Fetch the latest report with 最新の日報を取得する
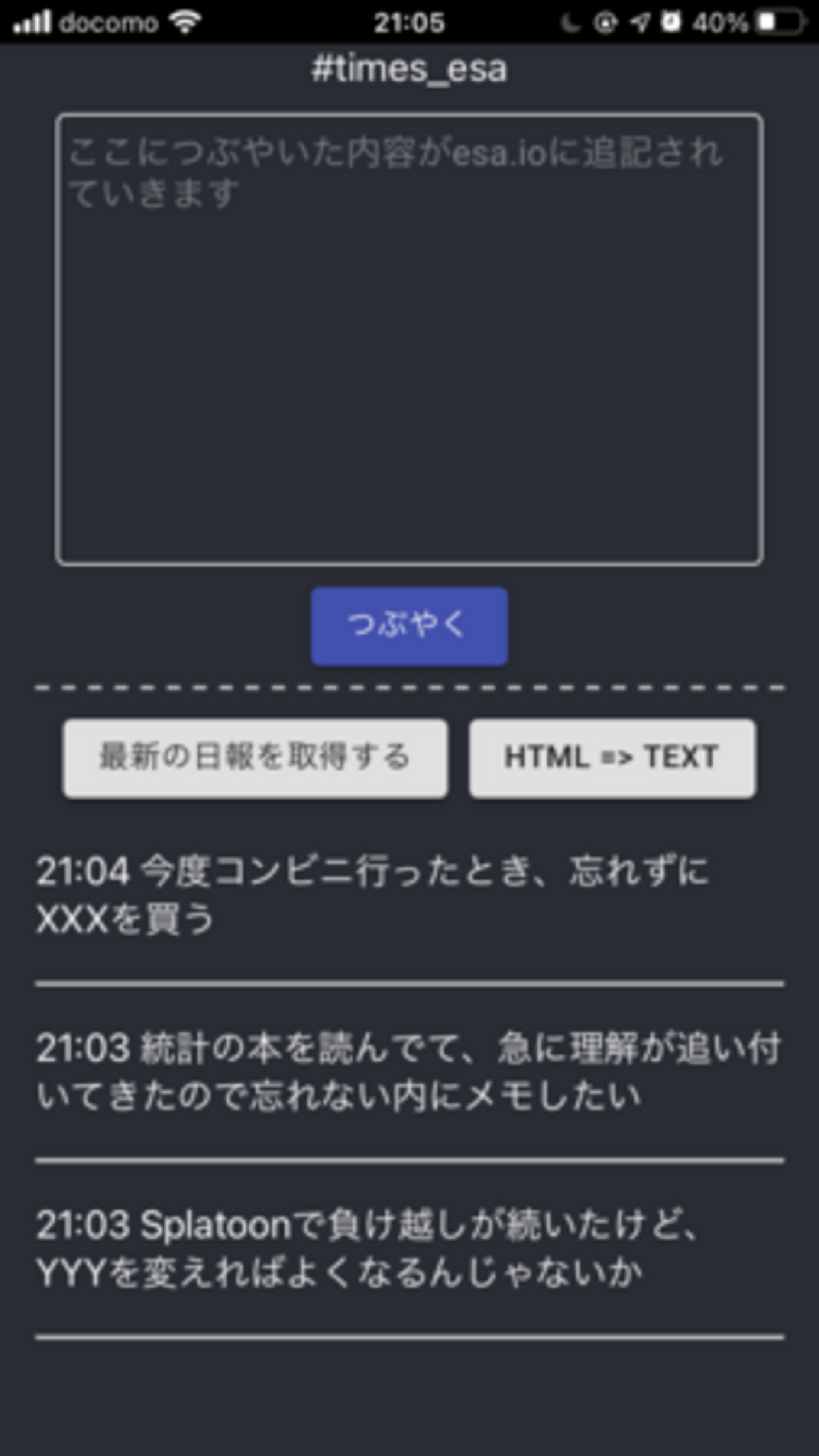 [255, 758]
